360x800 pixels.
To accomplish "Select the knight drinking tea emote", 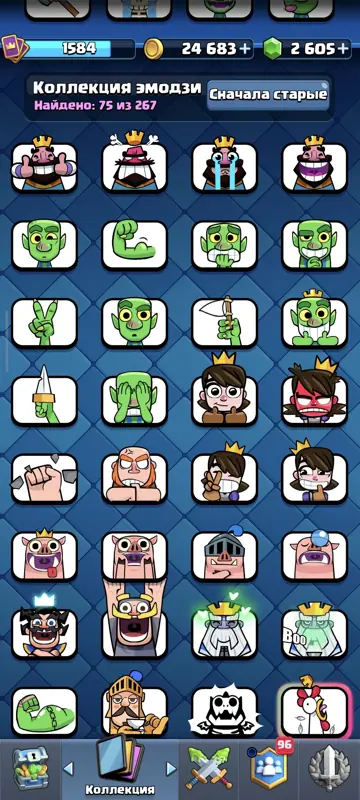I will (x=135, y=707).
